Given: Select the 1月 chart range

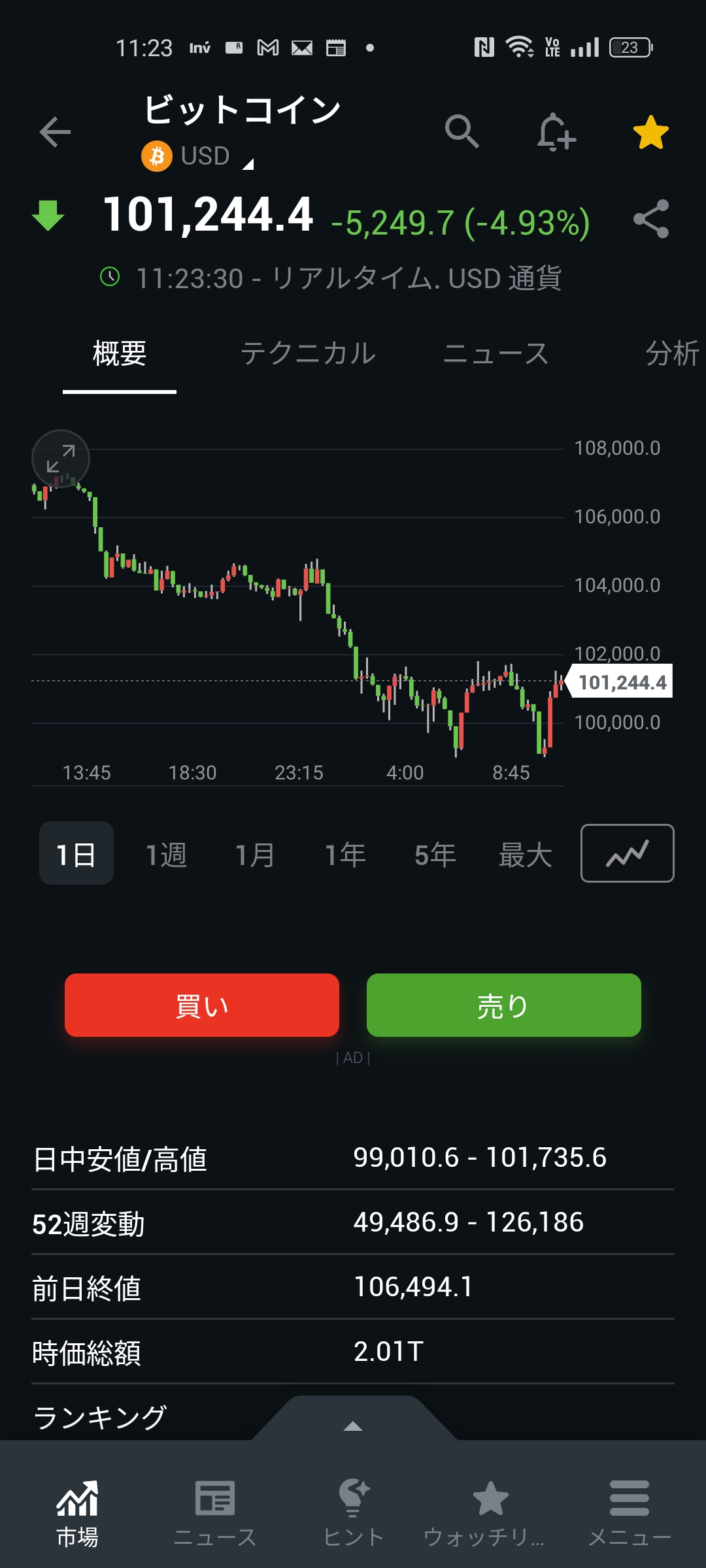Looking at the screenshot, I should 255,855.
